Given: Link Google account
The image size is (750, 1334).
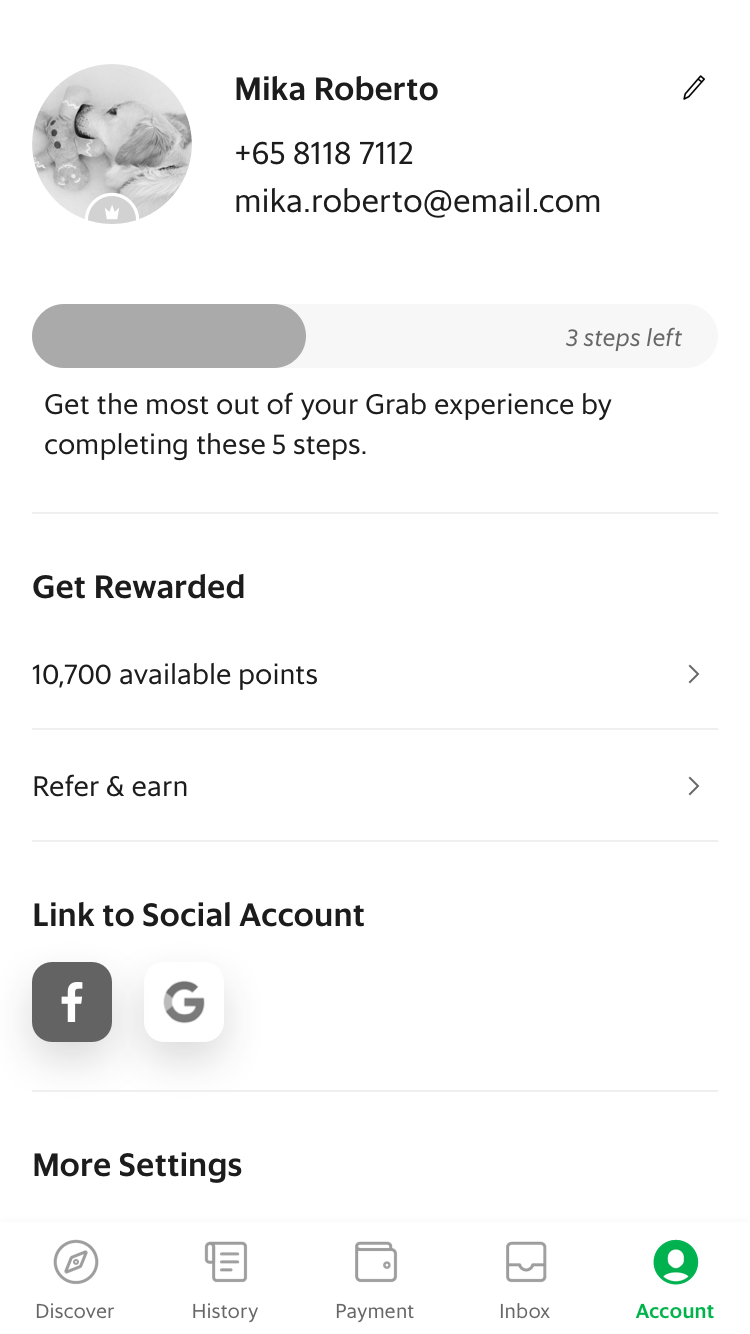Looking at the screenshot, I should click(x=184, y=1002).
